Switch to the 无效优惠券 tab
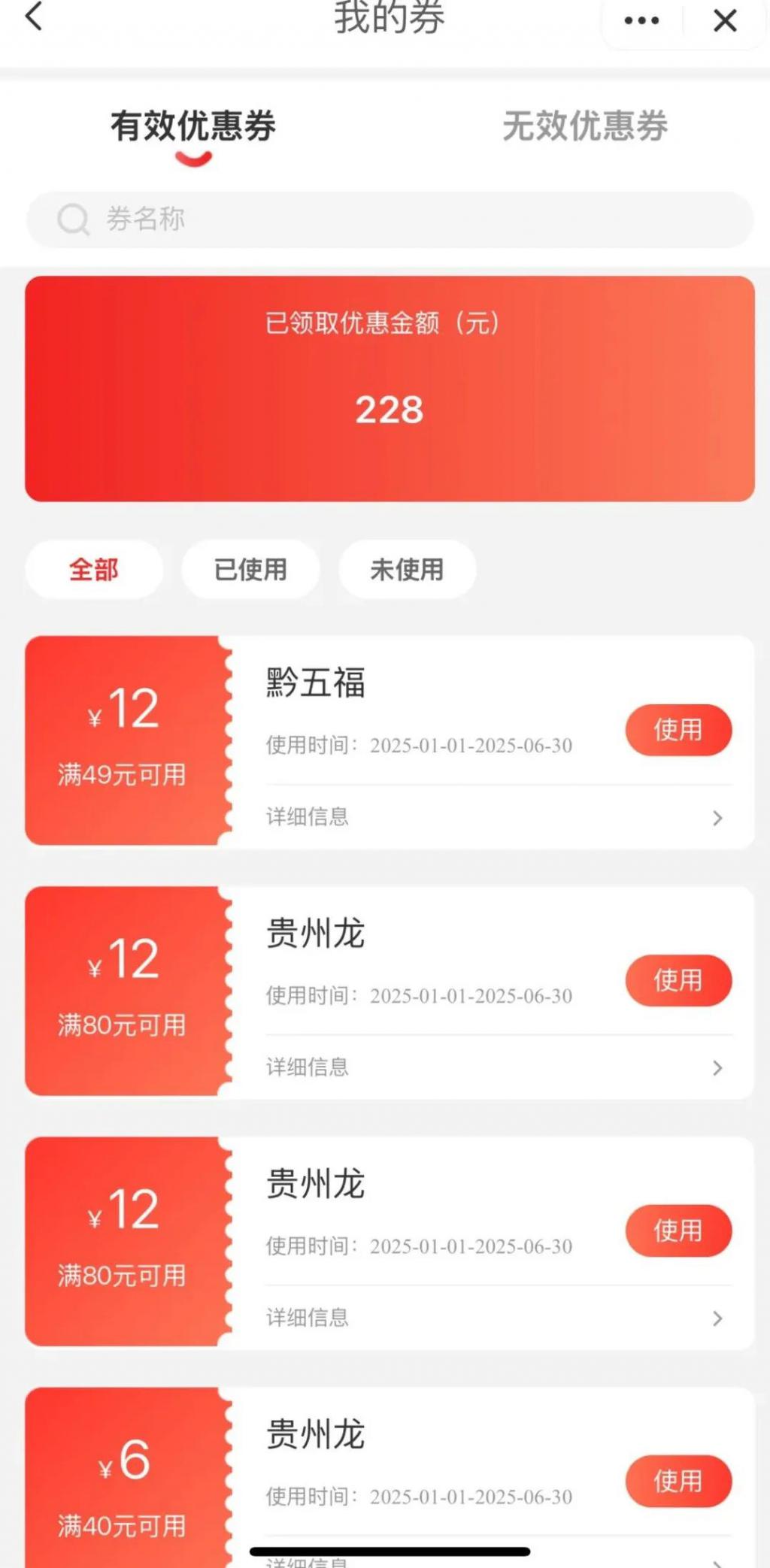This screenshot has width=770, height=1568. (585, 126)
